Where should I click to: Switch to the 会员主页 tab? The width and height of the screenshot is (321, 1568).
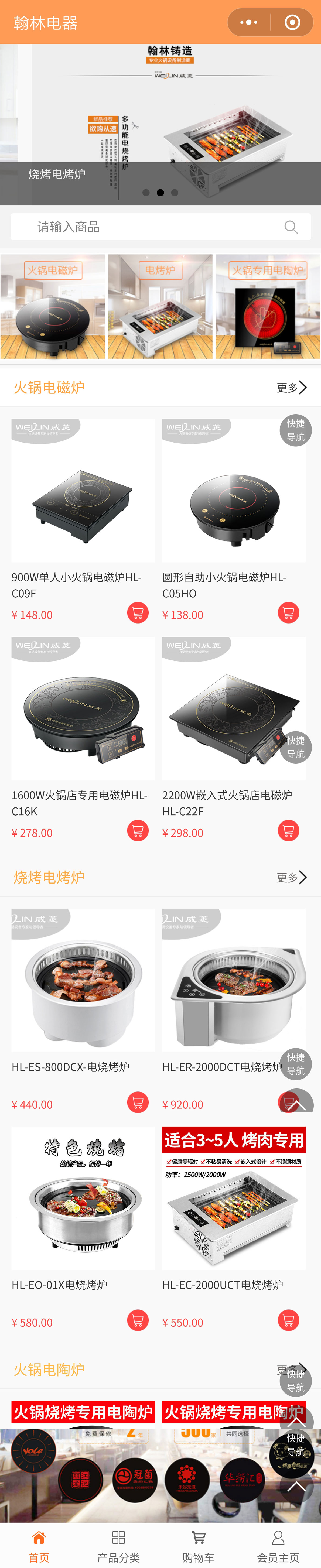[x=278, y=1546]
